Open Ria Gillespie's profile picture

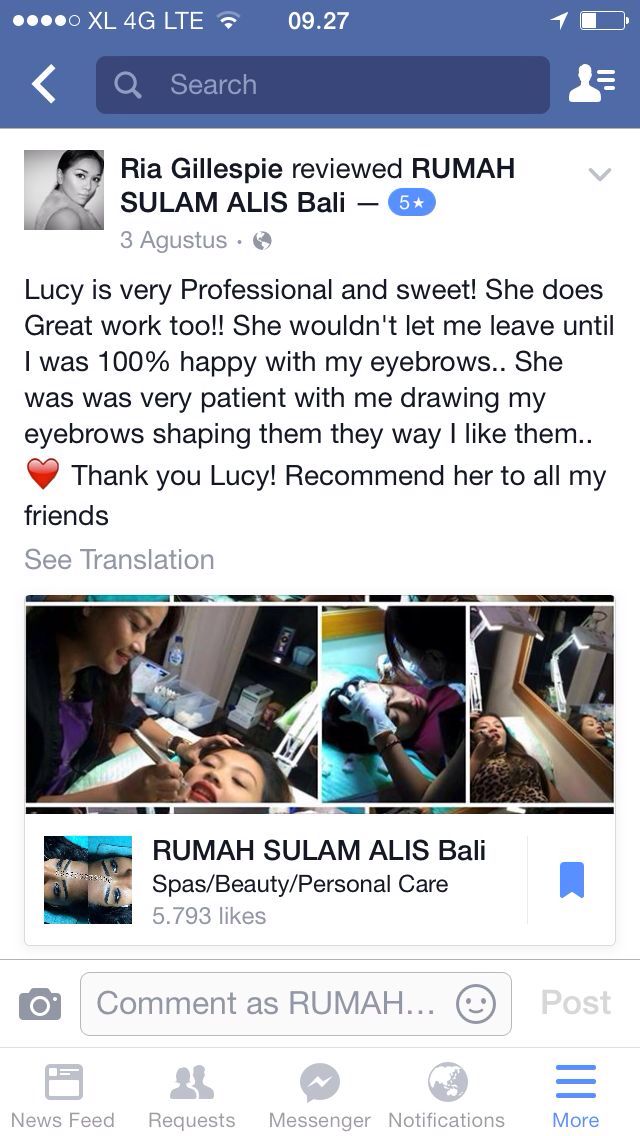pos(64,190)
